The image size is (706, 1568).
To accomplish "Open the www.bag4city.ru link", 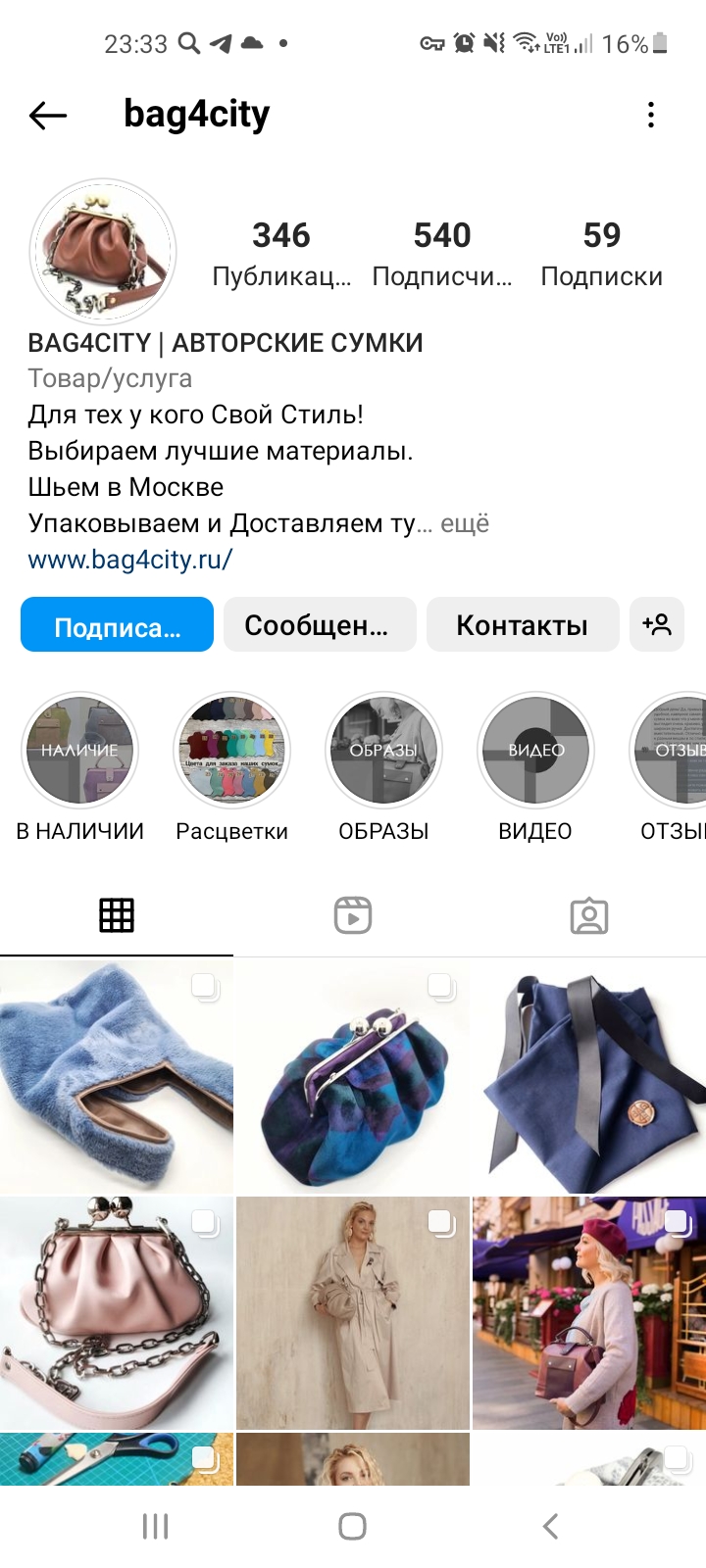I will point(130,560).
